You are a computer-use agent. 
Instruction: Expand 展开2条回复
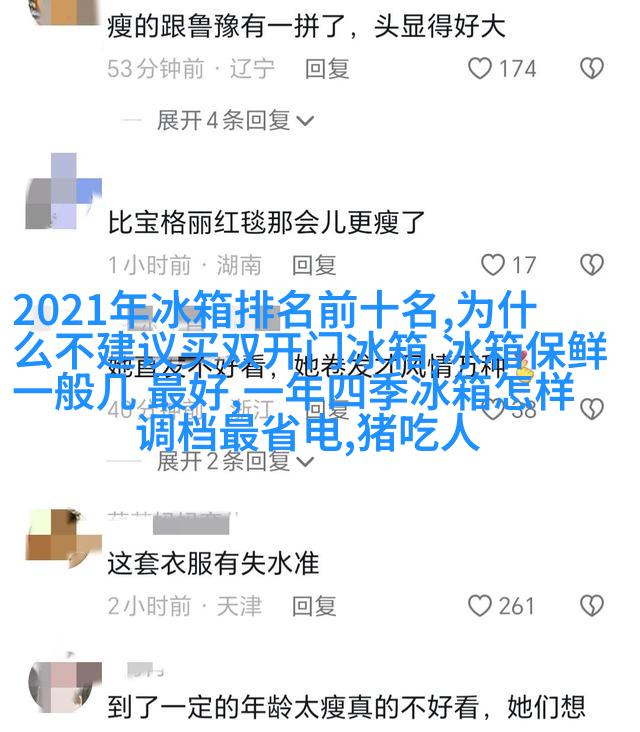(235, 461)
